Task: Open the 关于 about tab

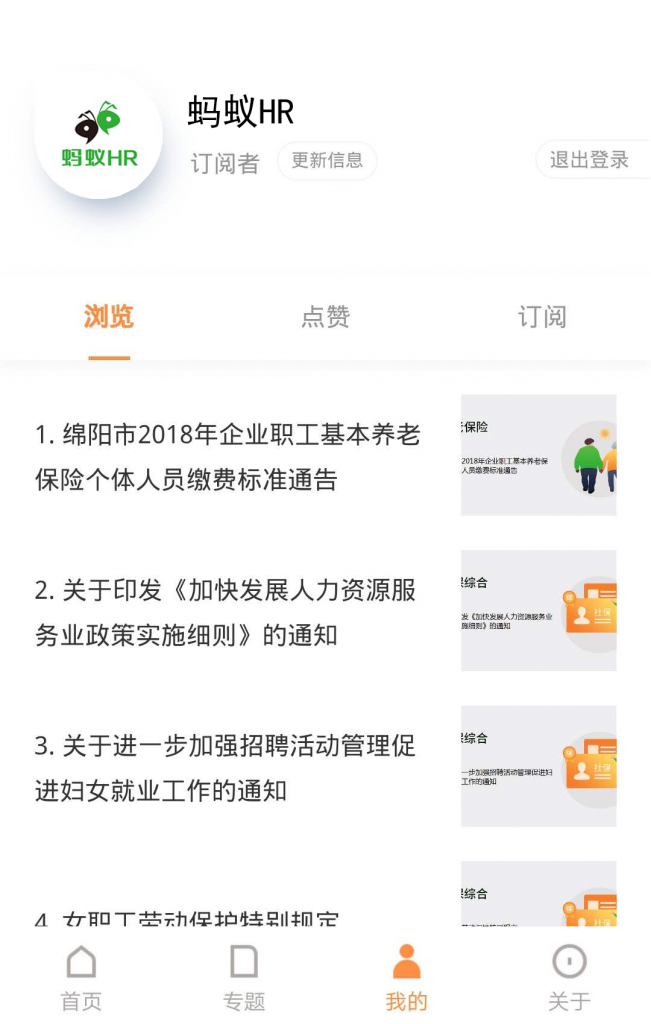Action: [x=569, y=978]
